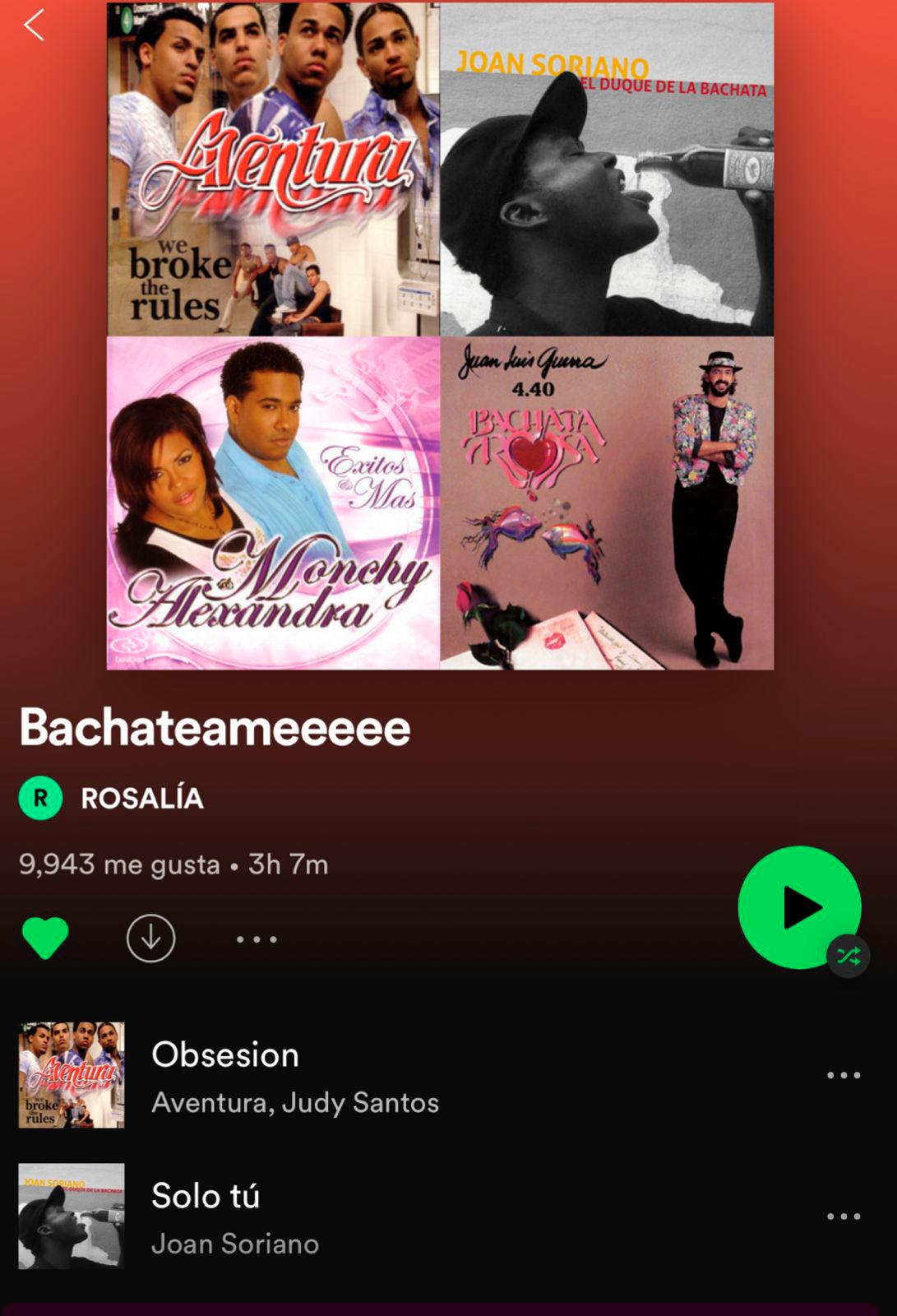Open more options for Obsesion
Image resolution: width=897 pixels, height=1316 pixels.
pyautogui.click(x=844, y=1075)
